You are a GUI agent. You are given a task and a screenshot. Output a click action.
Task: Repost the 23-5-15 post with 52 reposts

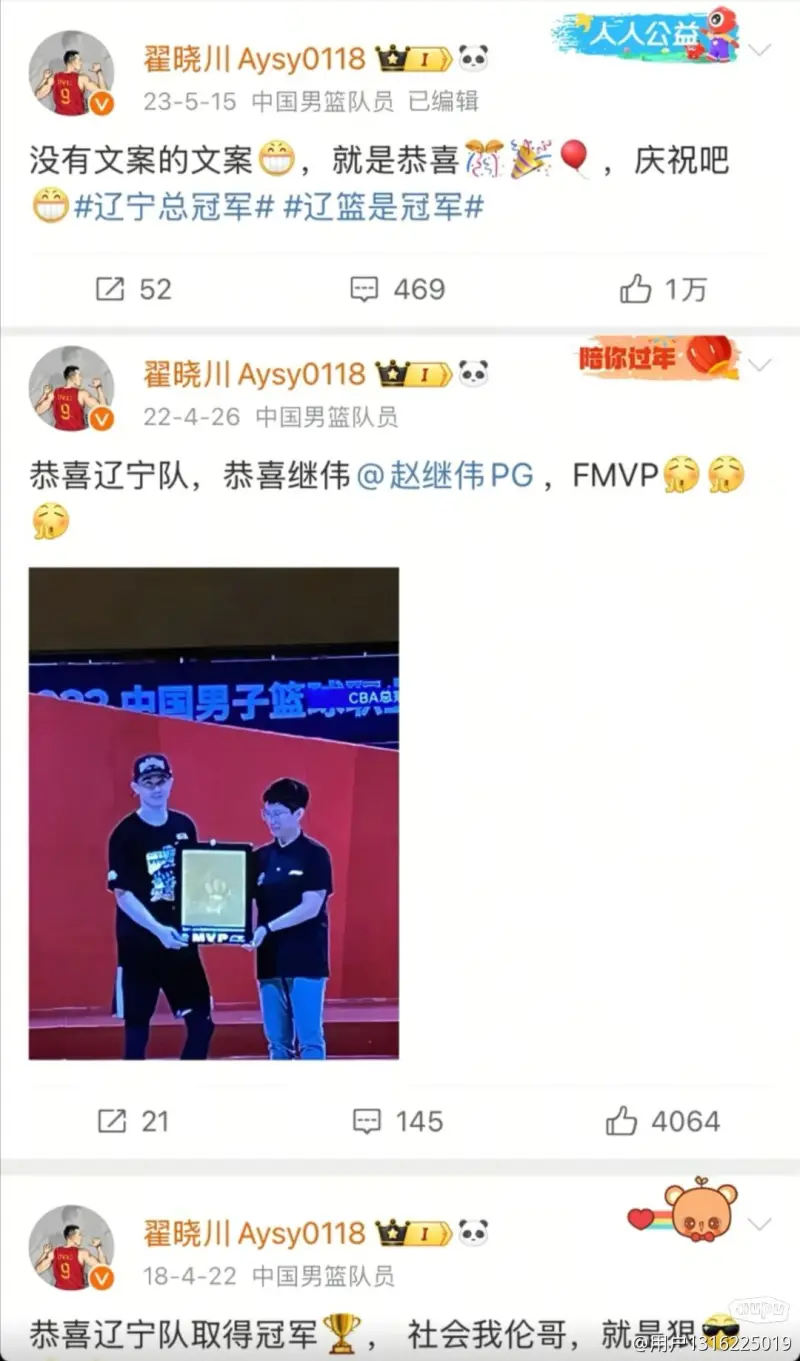134,290
